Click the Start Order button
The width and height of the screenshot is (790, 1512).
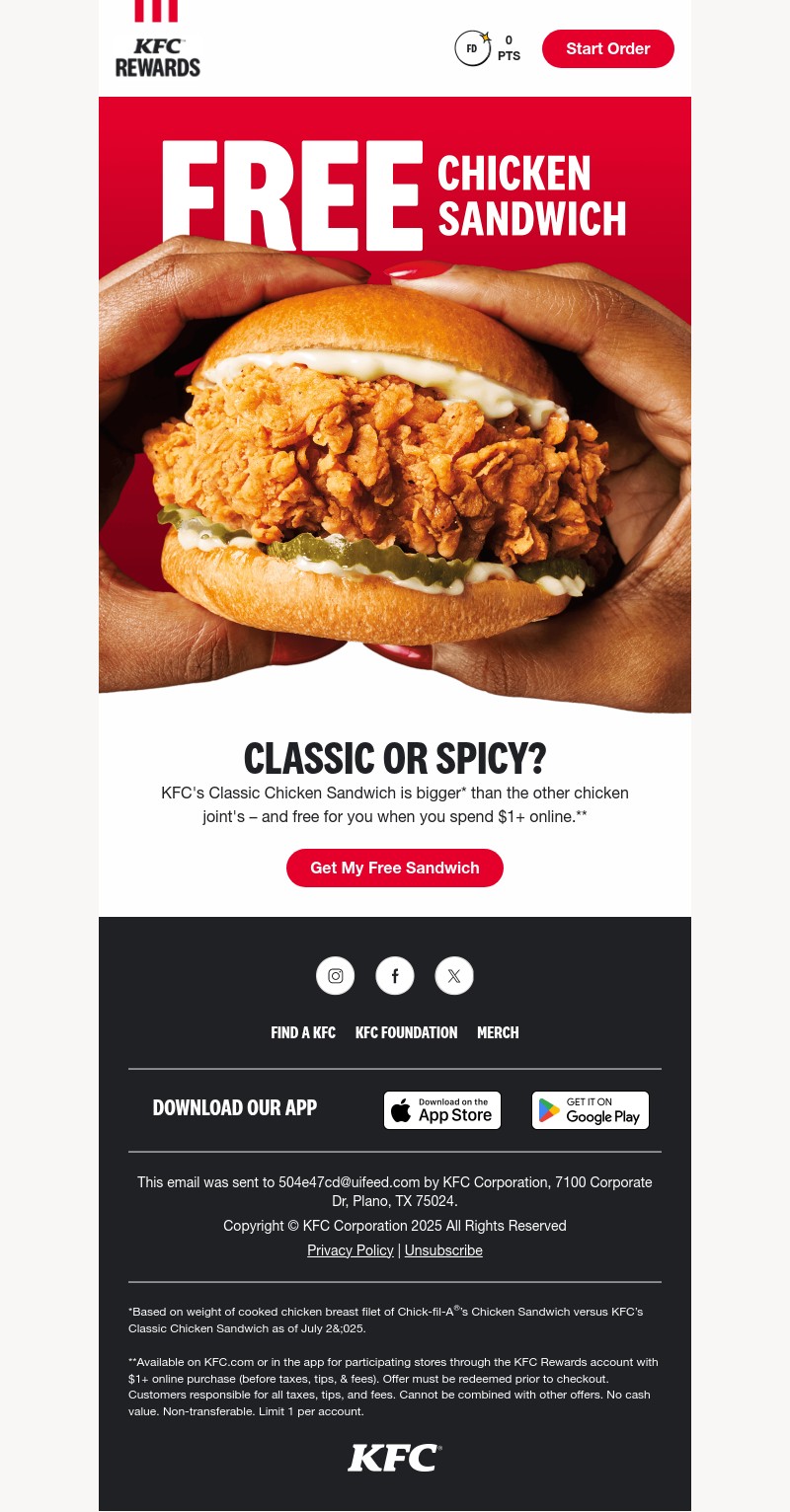coord(608,48)
